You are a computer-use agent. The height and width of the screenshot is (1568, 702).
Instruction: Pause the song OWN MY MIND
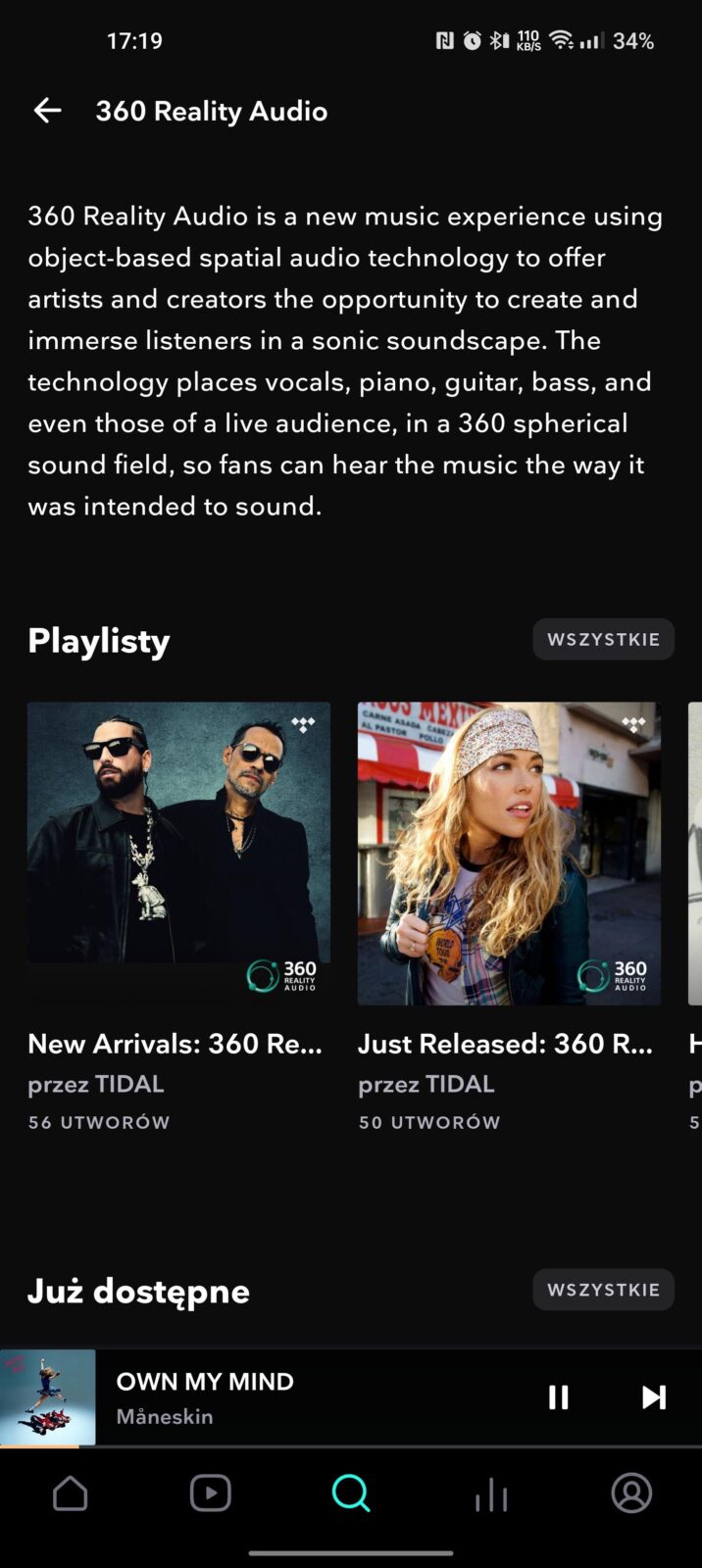(x=559, y=1396)
